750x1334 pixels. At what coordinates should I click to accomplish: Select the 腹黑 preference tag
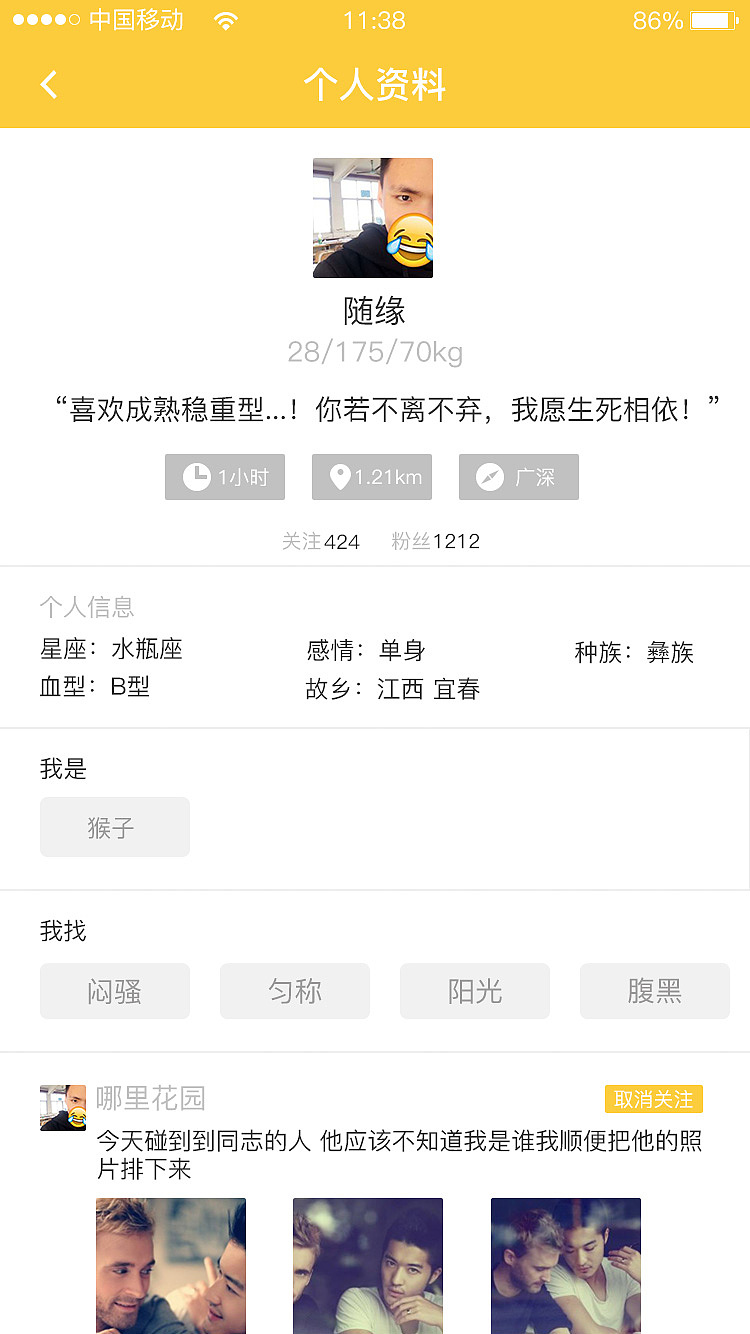coord(654,991)
